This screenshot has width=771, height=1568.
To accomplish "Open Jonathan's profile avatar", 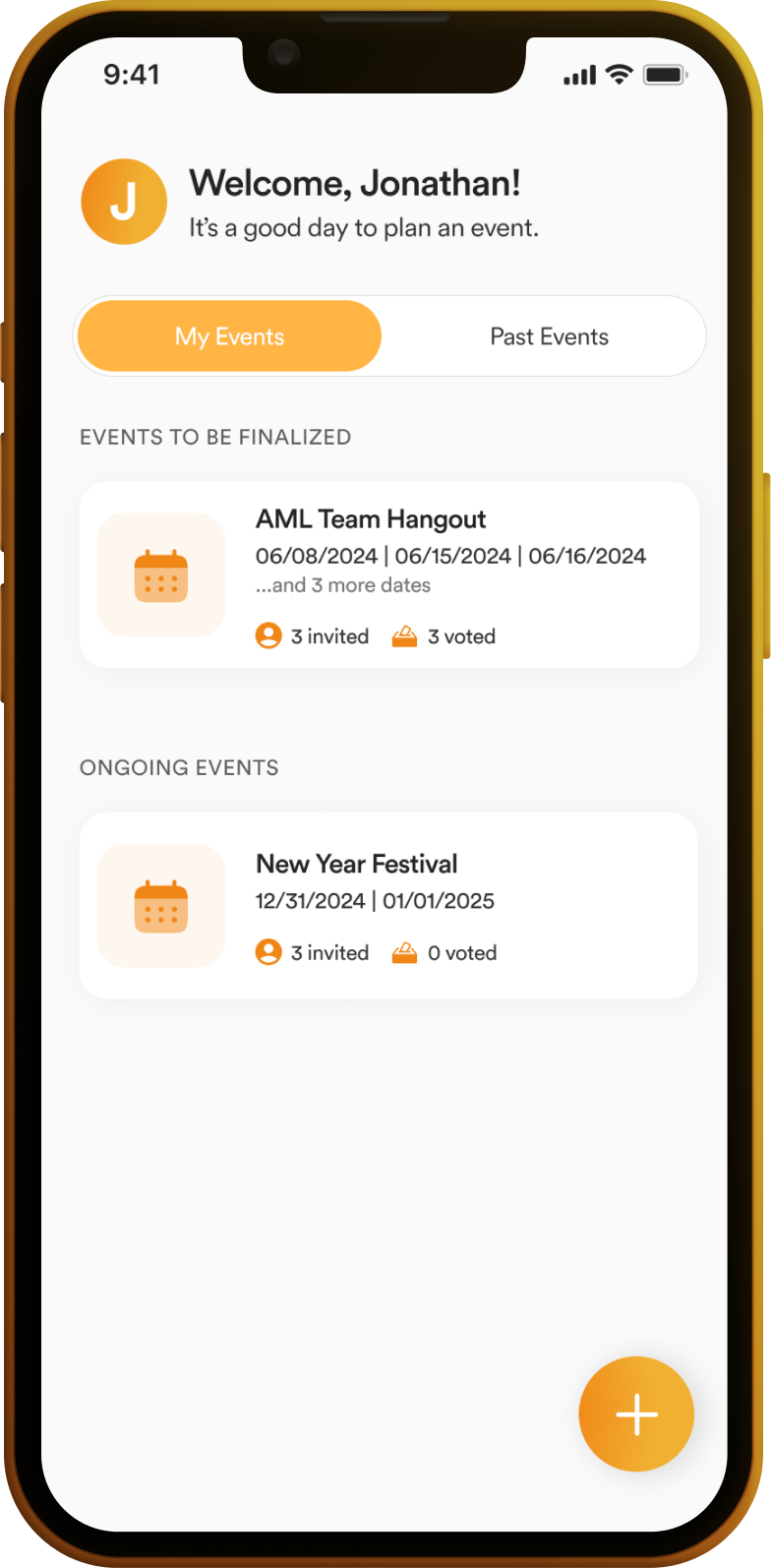I will [124, 202].
